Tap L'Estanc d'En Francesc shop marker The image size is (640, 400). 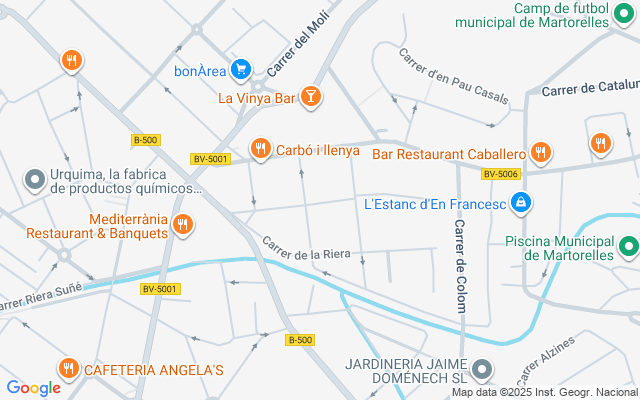[520, 204]
